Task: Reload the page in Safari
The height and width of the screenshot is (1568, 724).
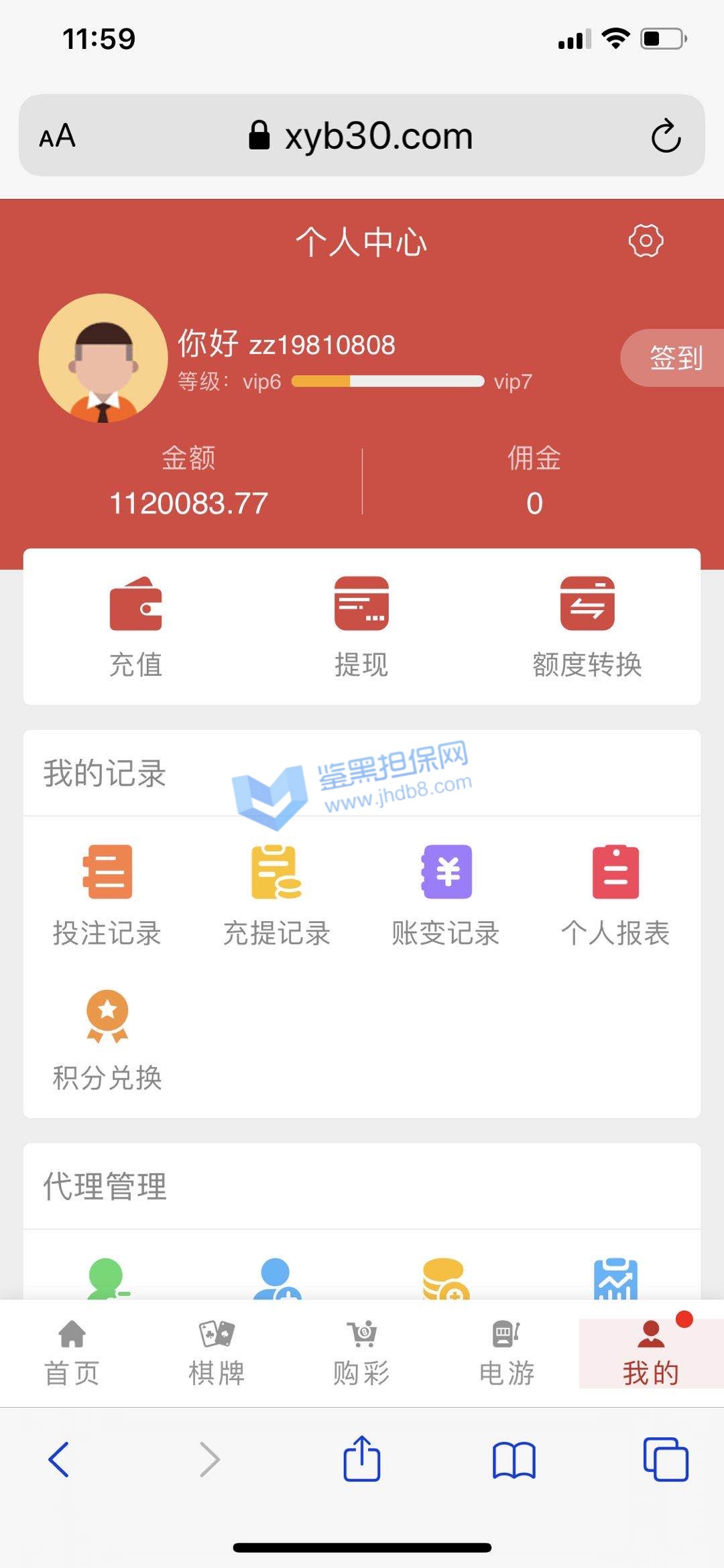Action: point(666,136)
